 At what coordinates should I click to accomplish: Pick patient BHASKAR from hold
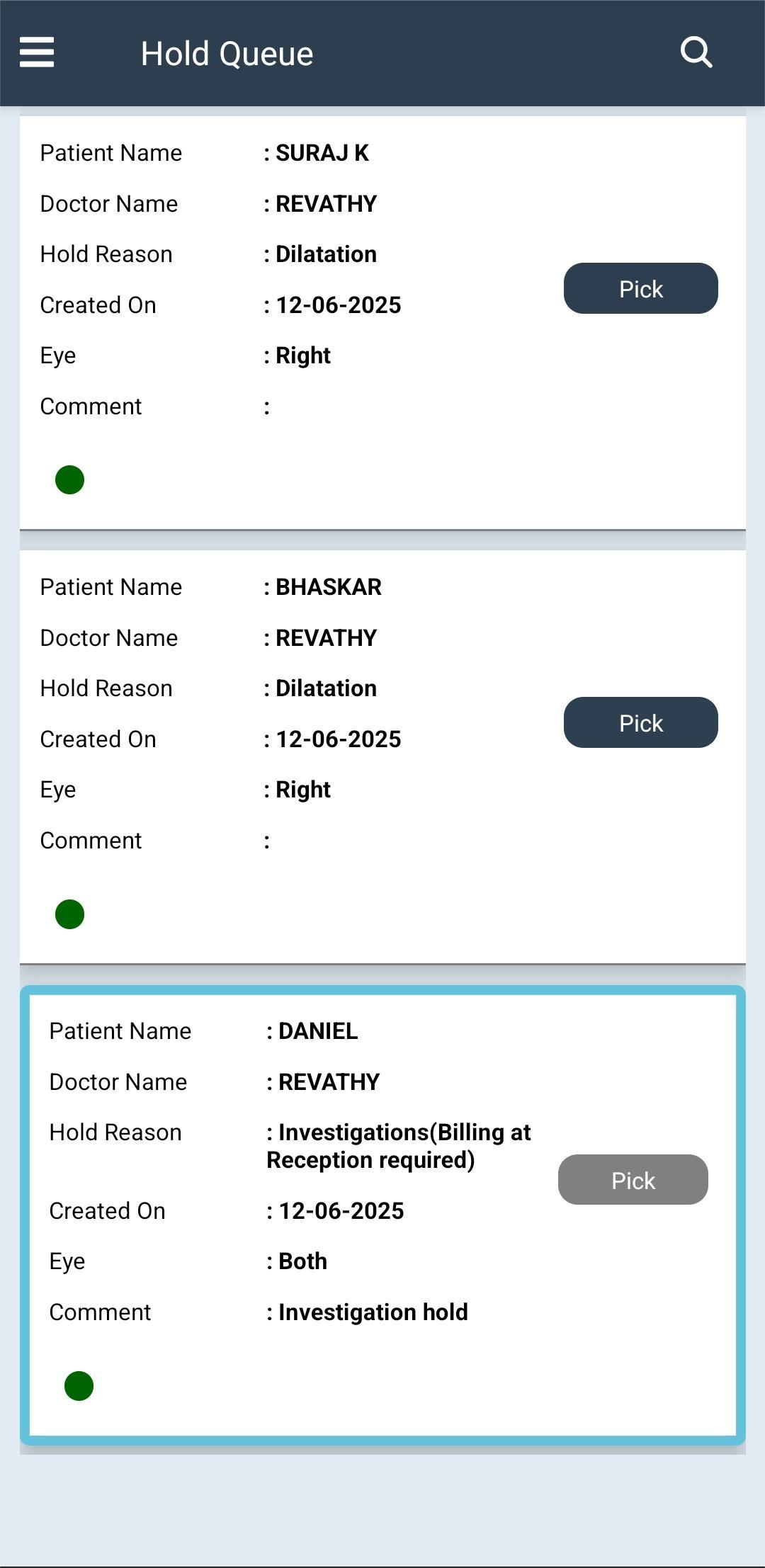[640, 722]
